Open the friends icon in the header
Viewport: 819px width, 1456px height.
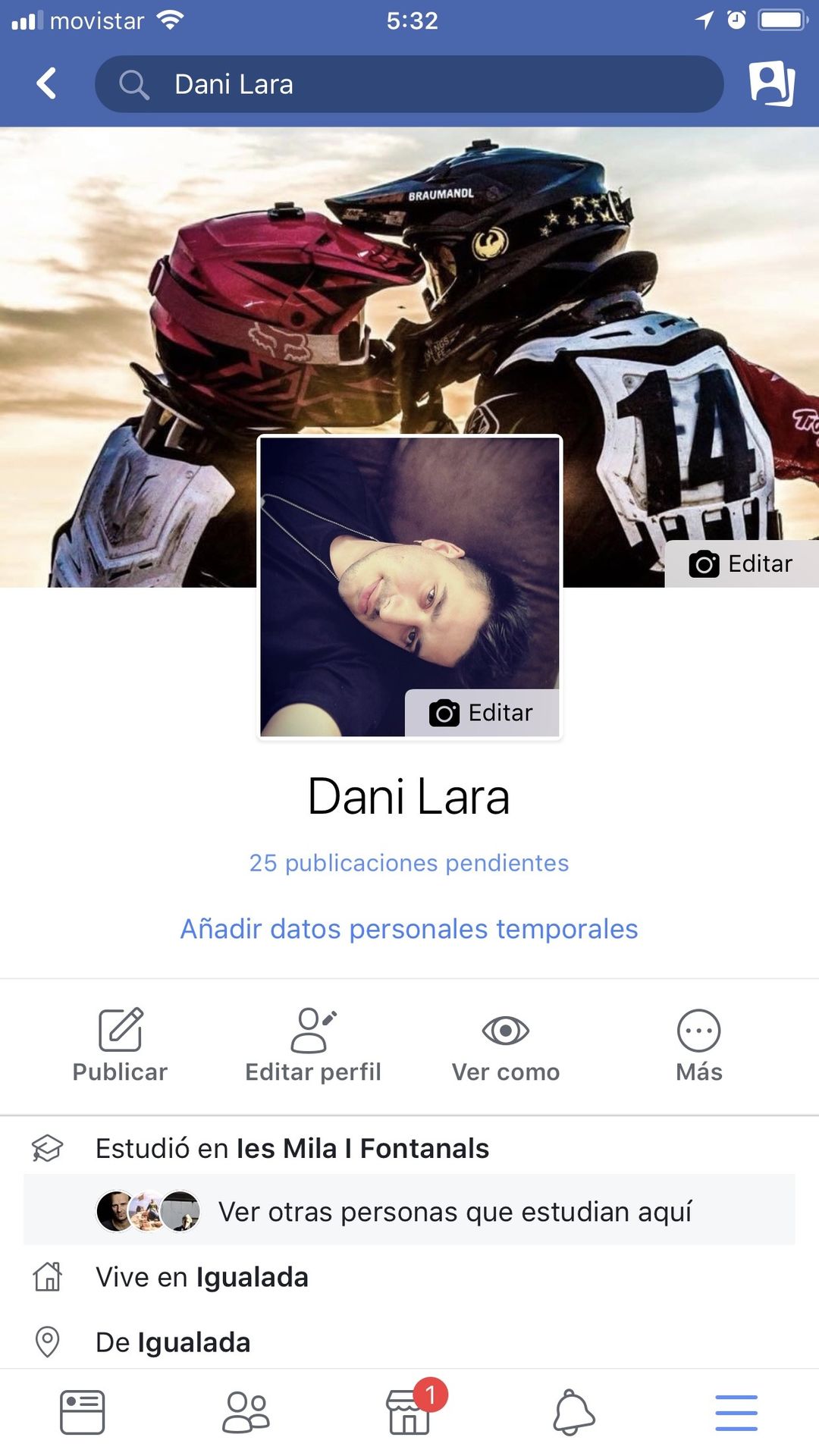coord(772,83)
